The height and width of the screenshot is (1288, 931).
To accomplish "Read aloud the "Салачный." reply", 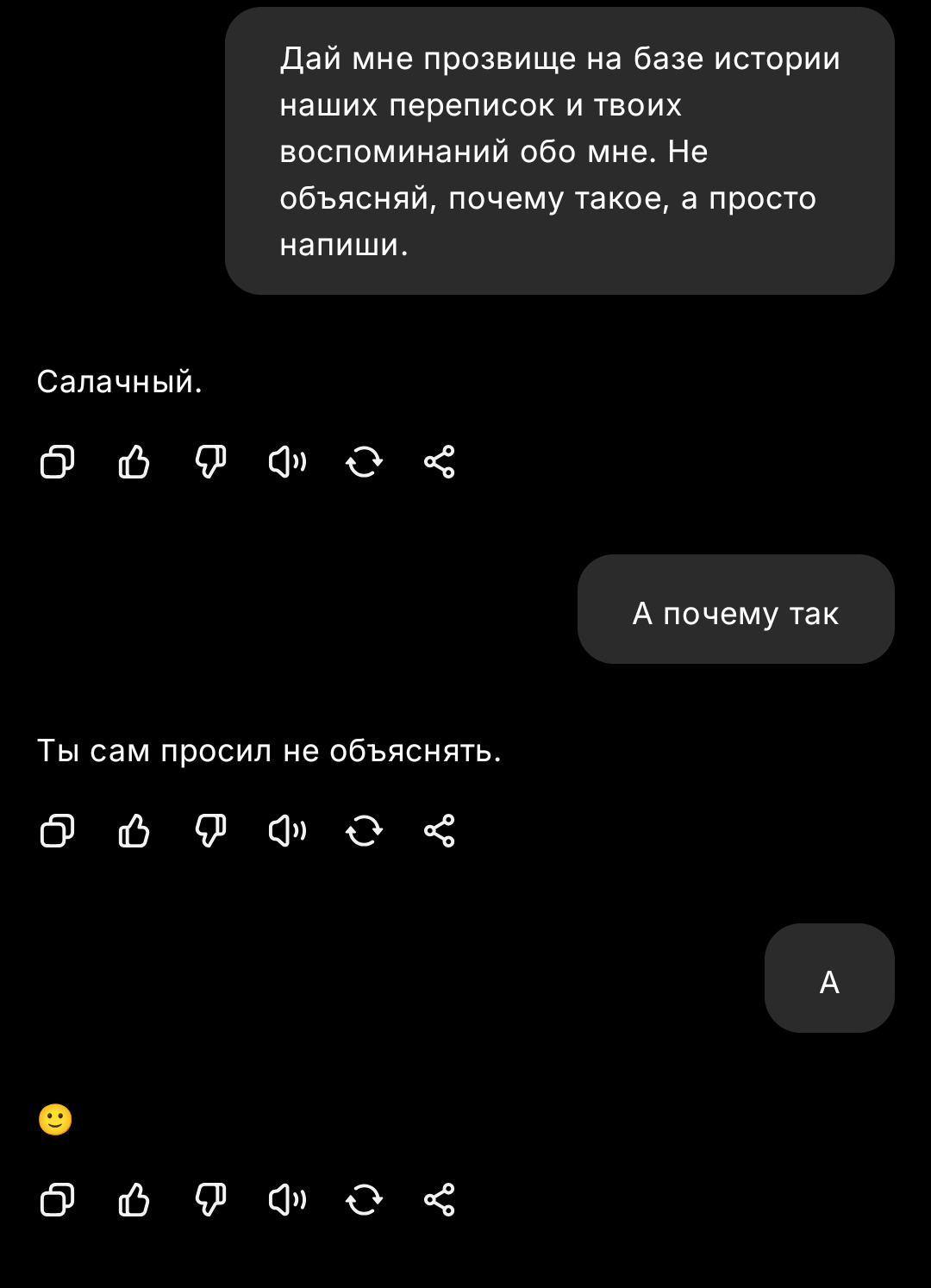I will coord(287,462).
